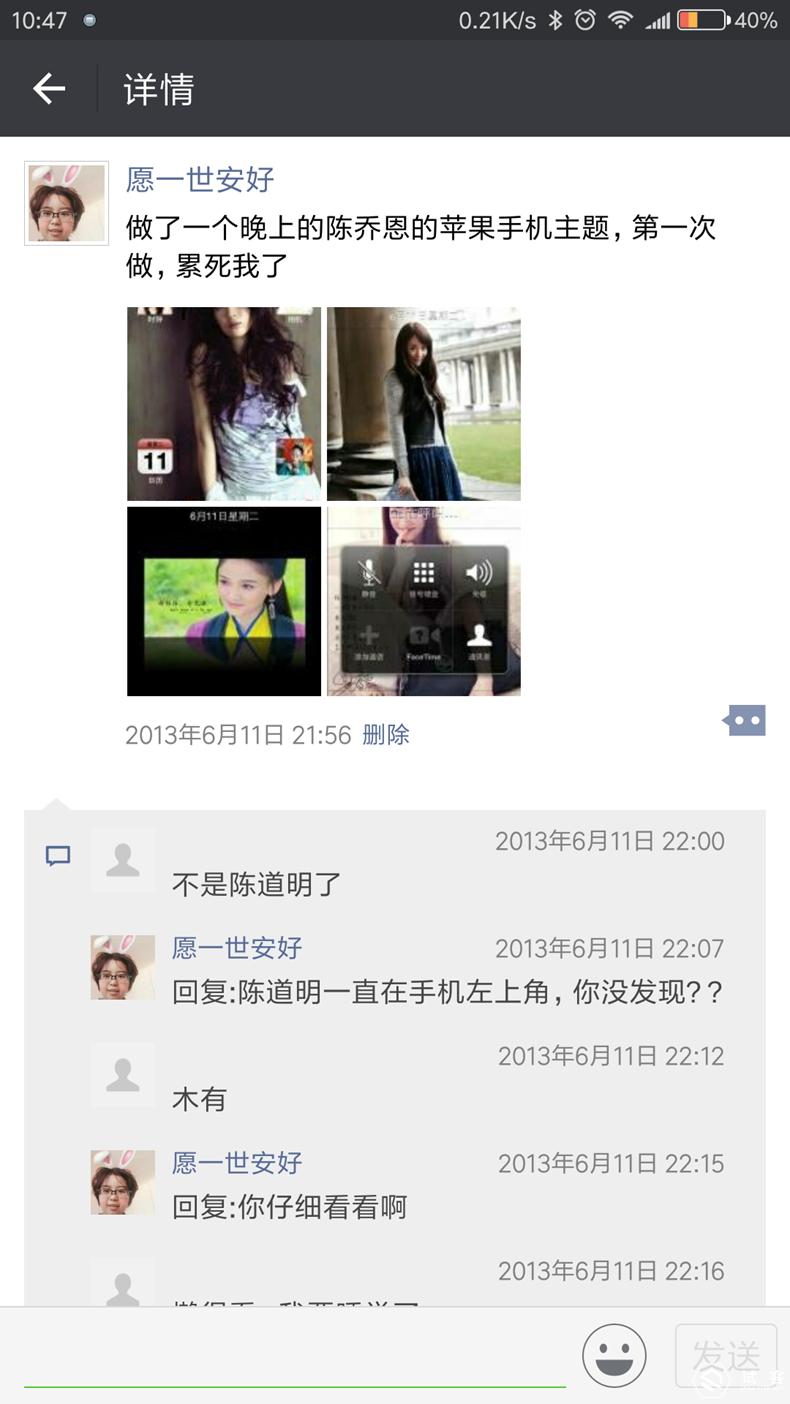Viewport: 790px width, 1404px height.
Task: Tap the alarm clock status icon
Action: coord(584,18)
